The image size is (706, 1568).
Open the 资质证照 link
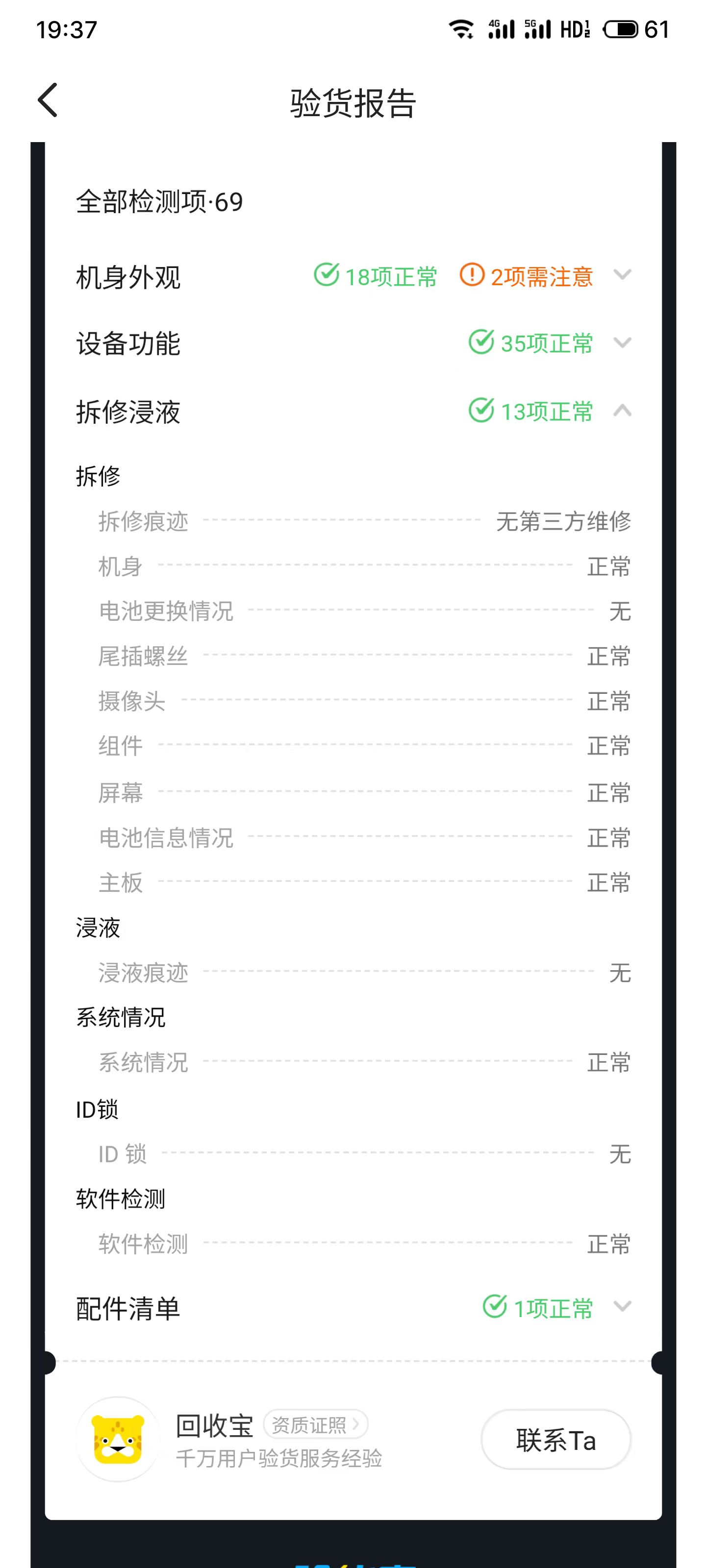(315, 1424)
